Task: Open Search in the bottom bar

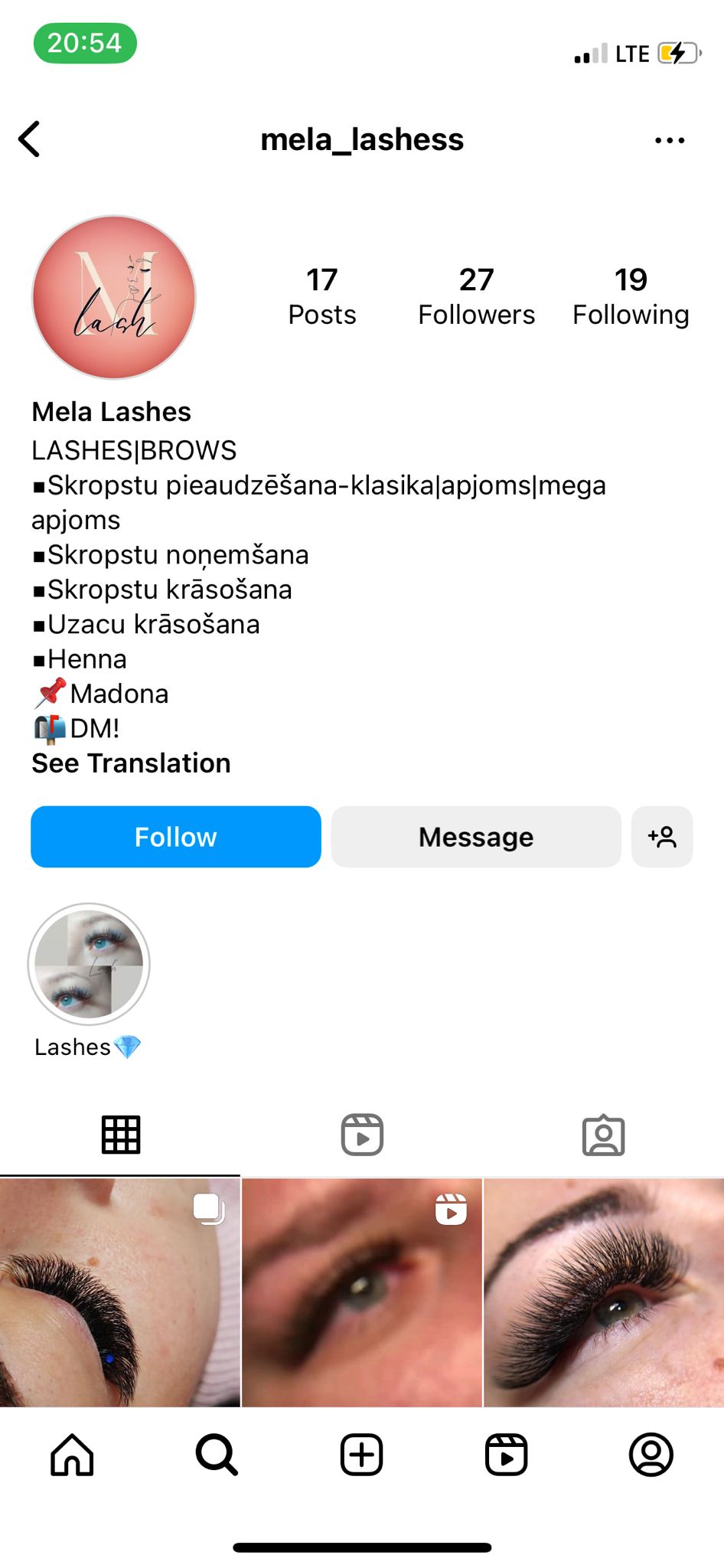Action: click(x=217, y=1455)
